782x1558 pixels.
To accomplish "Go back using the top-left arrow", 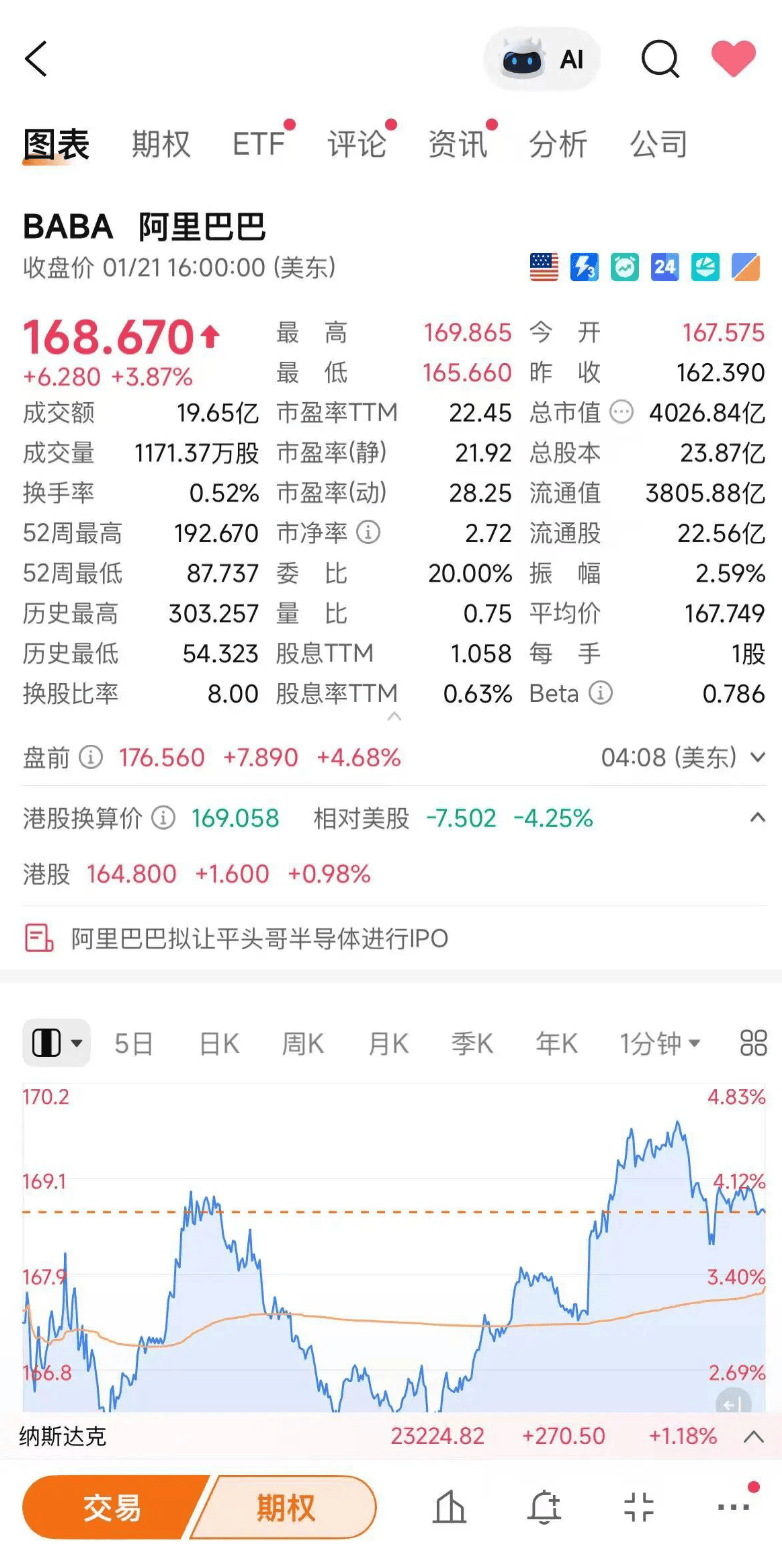I will coord(36,59).
